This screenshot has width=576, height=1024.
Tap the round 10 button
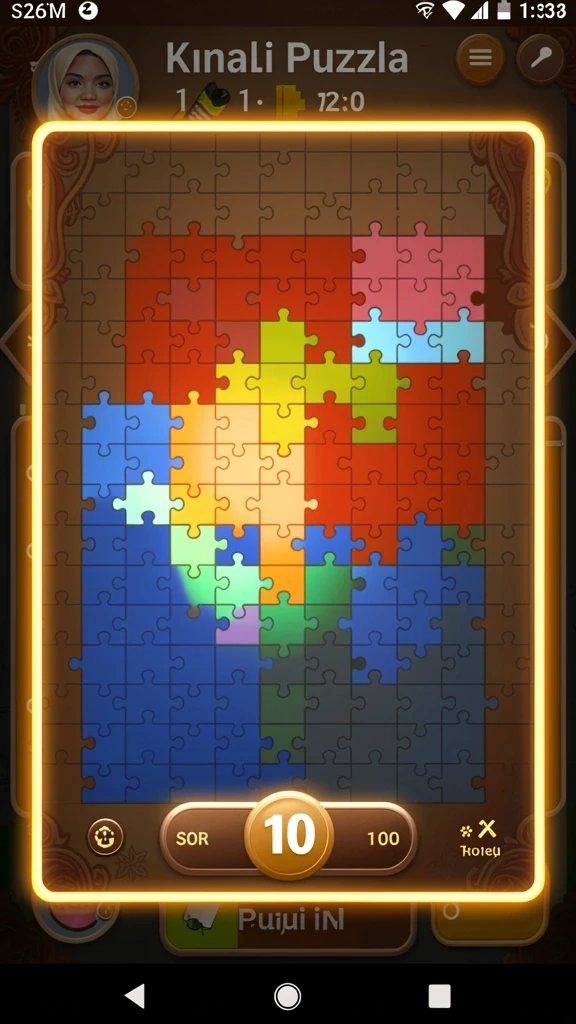[289, 835]
